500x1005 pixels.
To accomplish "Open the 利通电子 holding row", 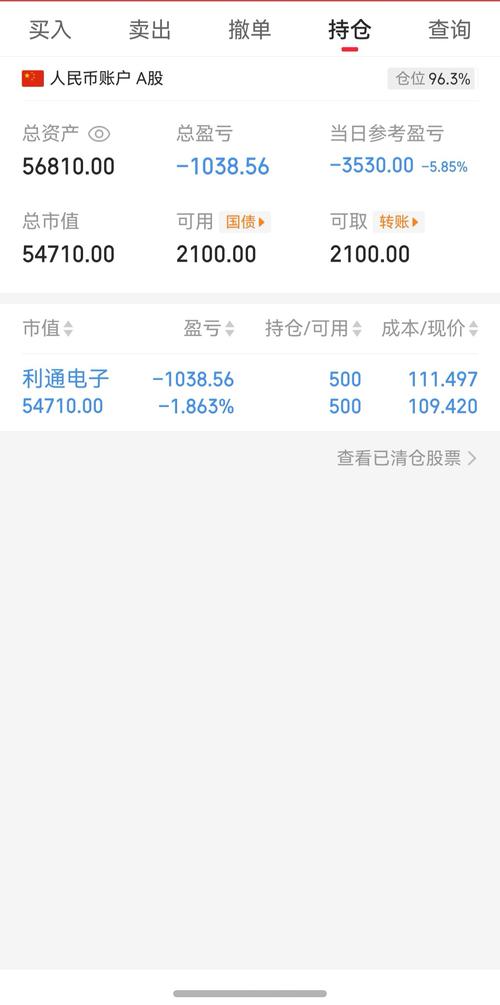I will [250, 392].
